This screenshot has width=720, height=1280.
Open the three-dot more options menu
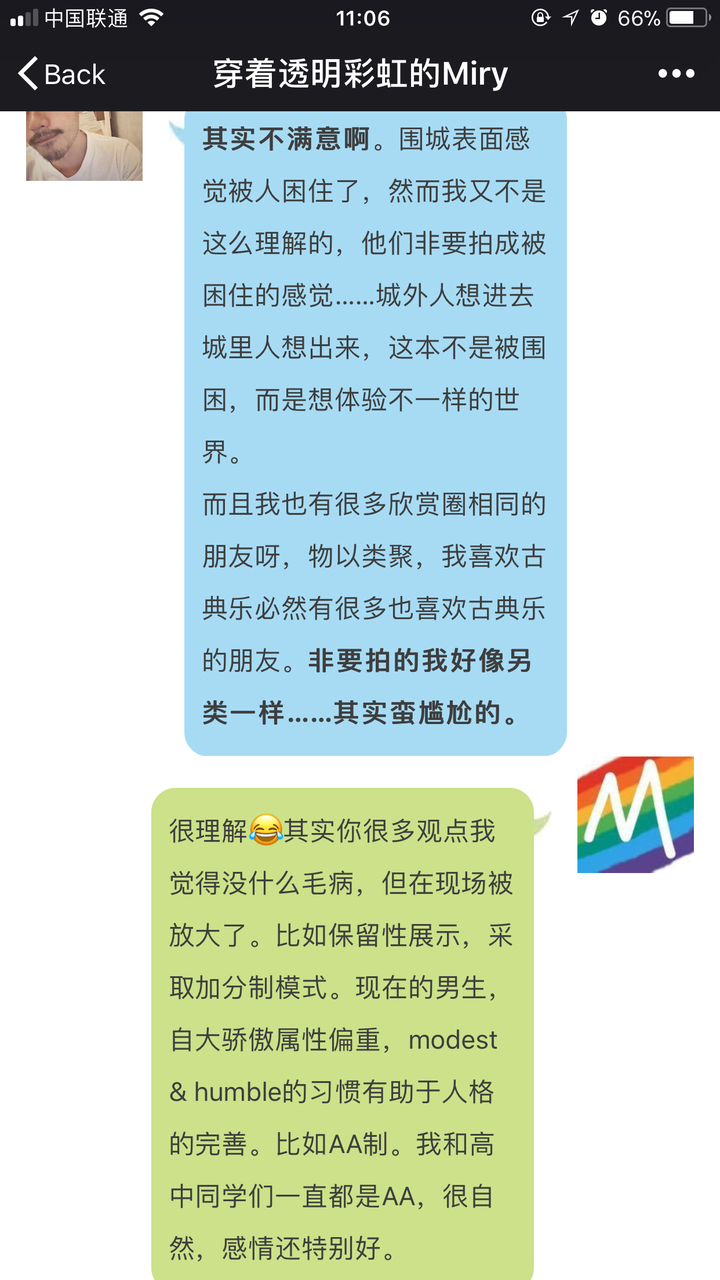676,74
